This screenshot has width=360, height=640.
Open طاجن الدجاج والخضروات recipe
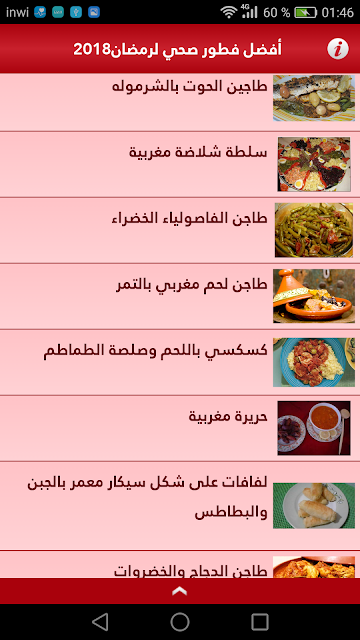180,564
